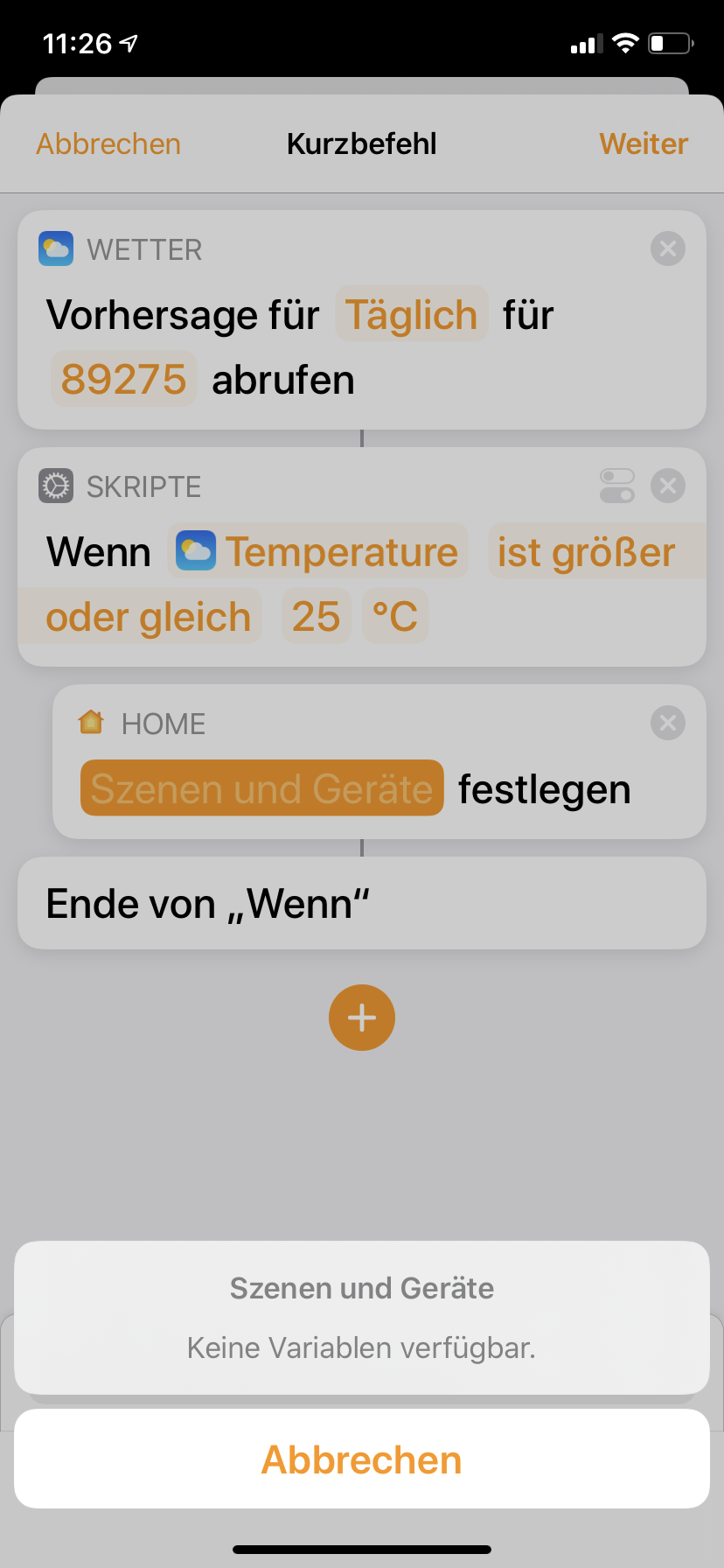Continue with the Weiter button
Viewport: 724px width, 1568px height.
(x=644, y=144)
